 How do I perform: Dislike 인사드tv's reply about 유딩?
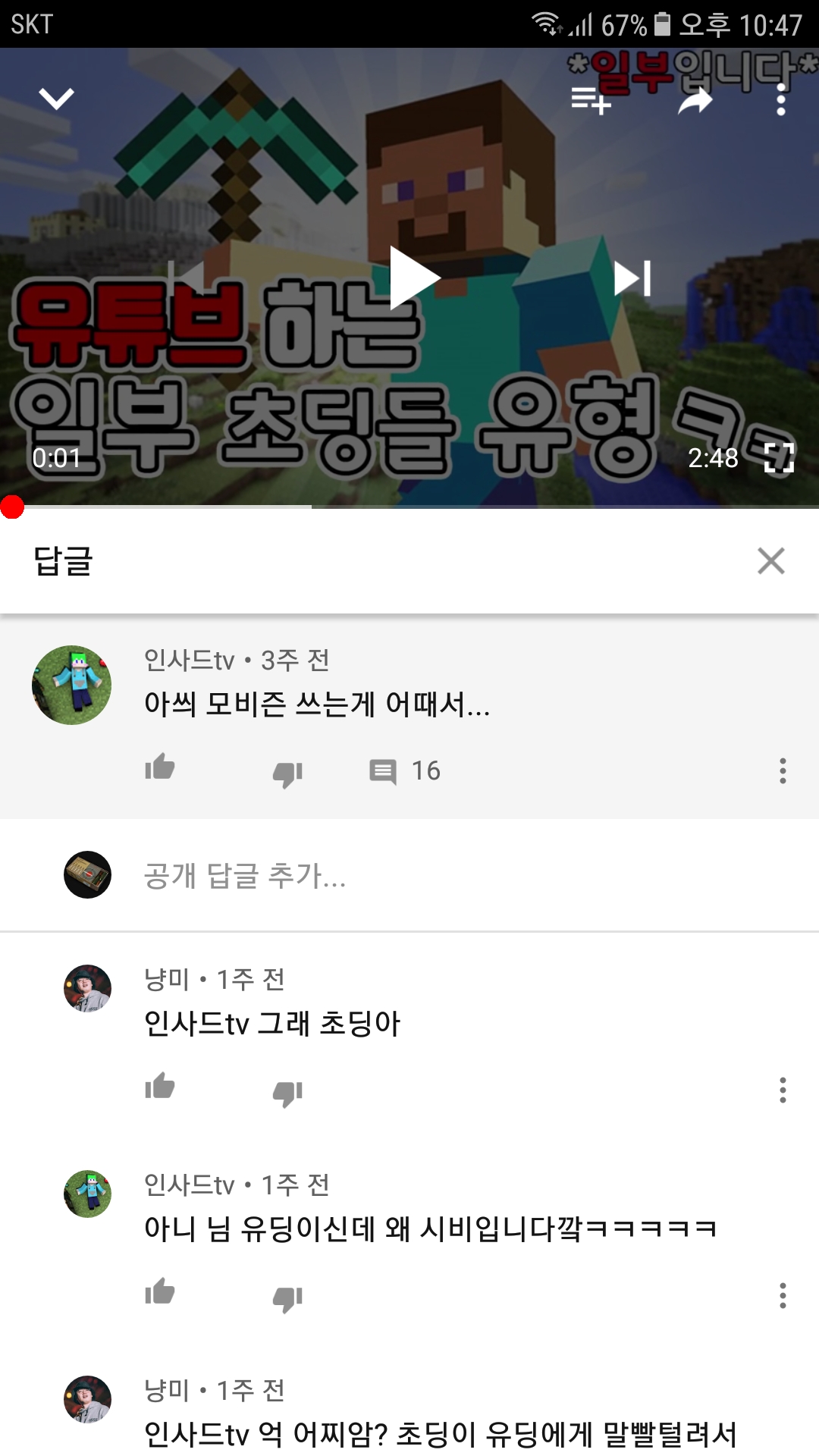(x=287, y=1298)
